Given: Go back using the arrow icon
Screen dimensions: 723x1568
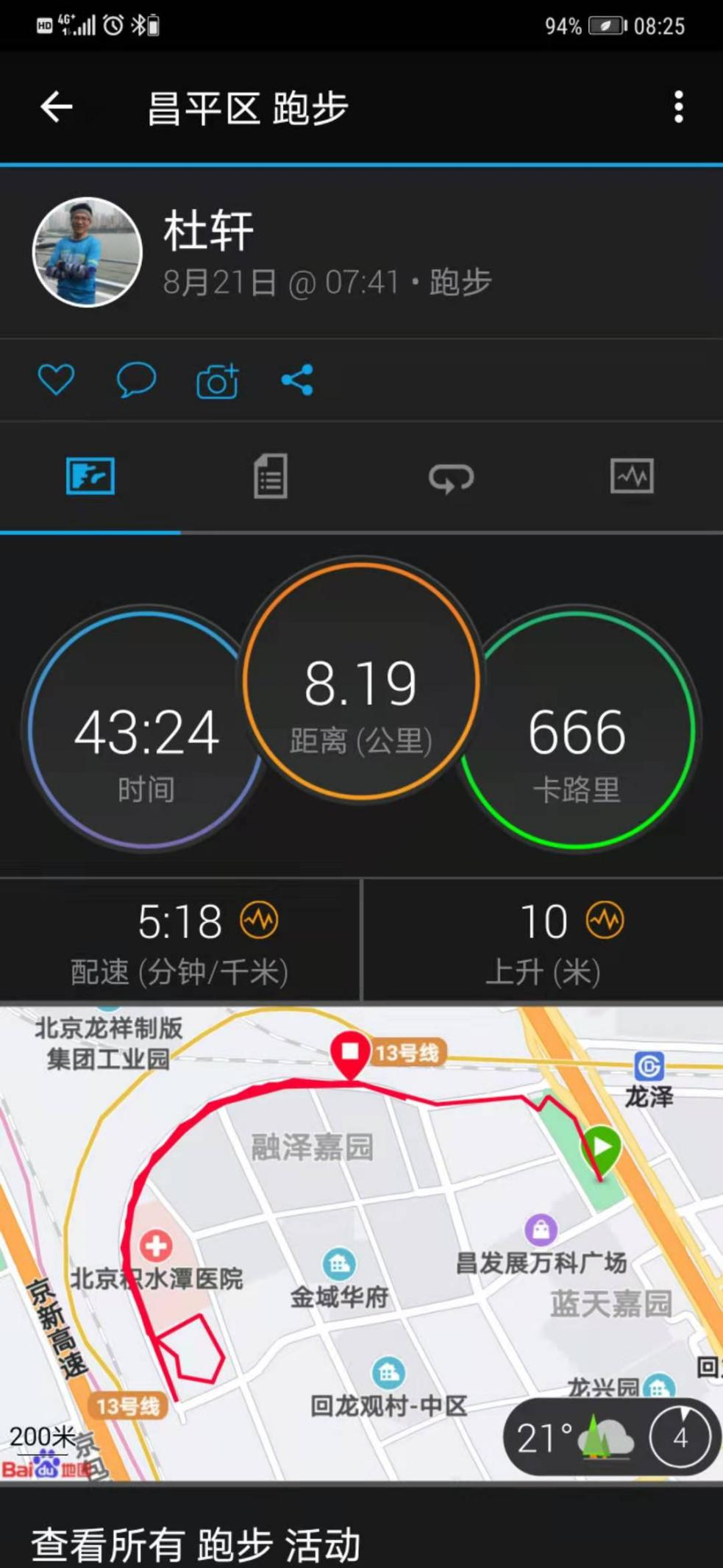Looking at the screenshot, I should click(56, 107).
